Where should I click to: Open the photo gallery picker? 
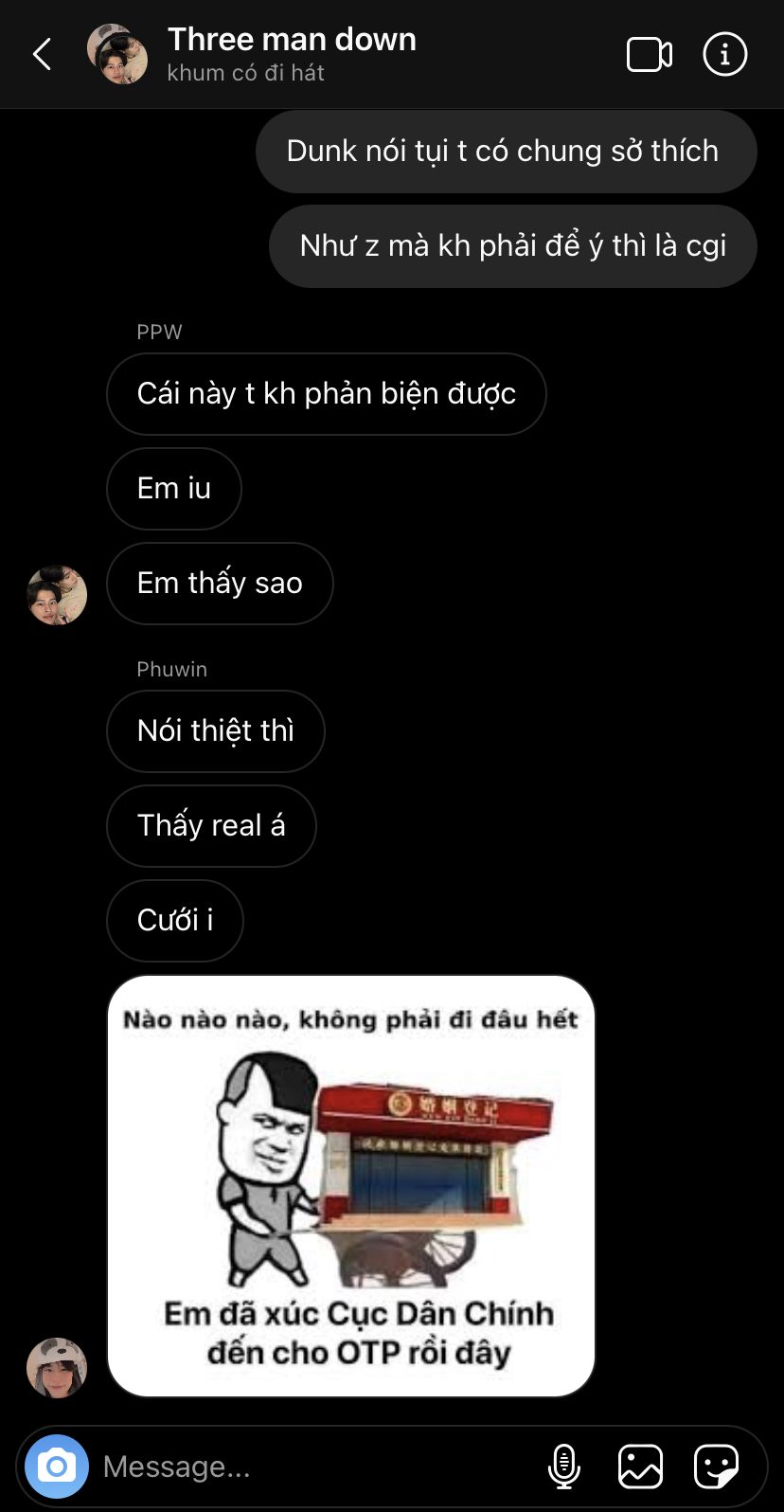640,1467
